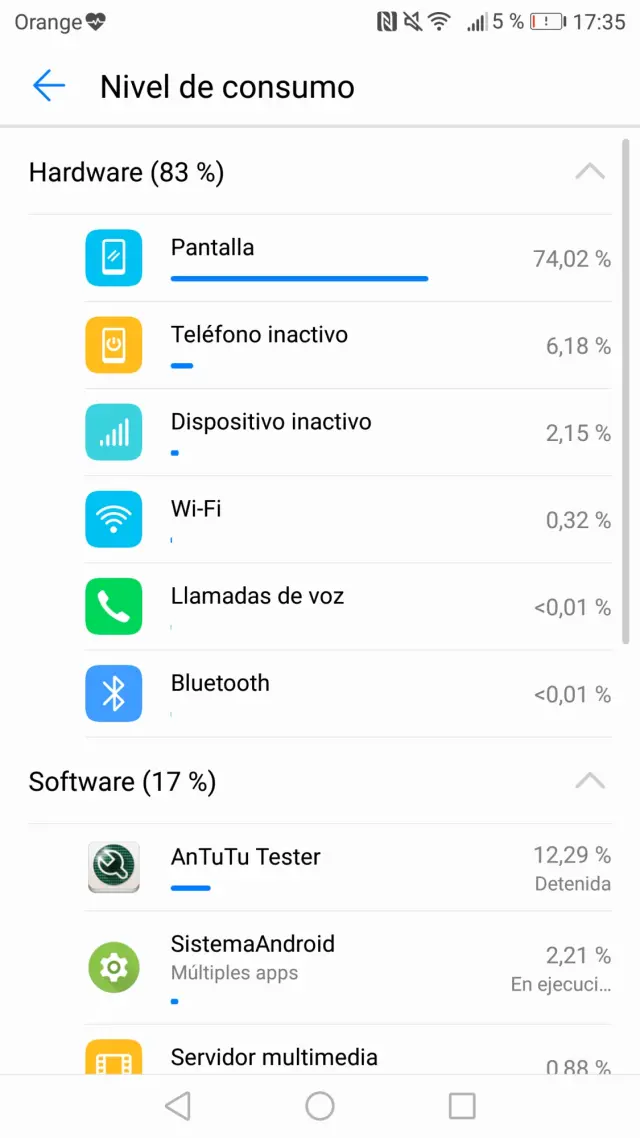Image resolution: width=640 pixels, height=1138 pixels.
Task: Collapse the Hardware section
Action: [590, 172]
